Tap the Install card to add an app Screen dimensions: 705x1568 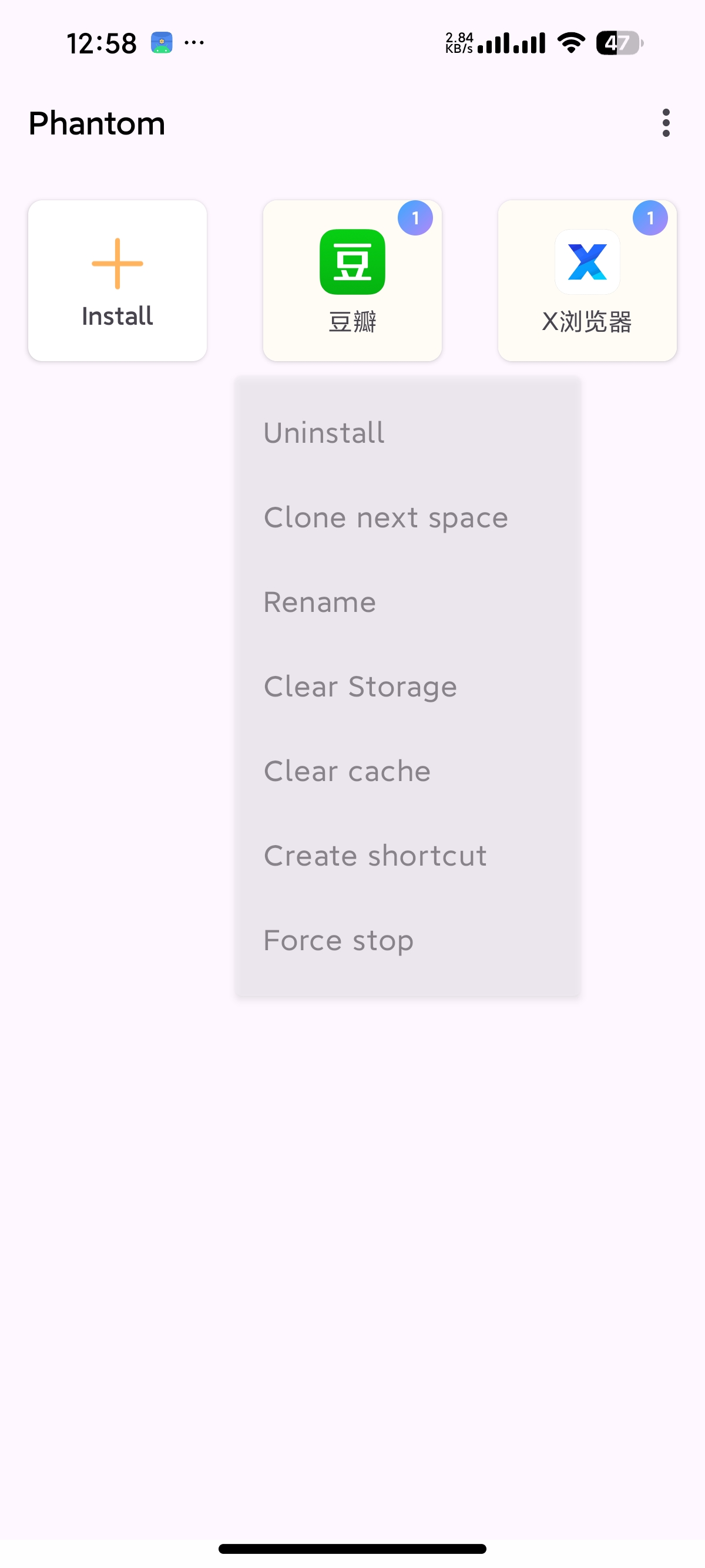pyautogui.click(x=117, y=281)
